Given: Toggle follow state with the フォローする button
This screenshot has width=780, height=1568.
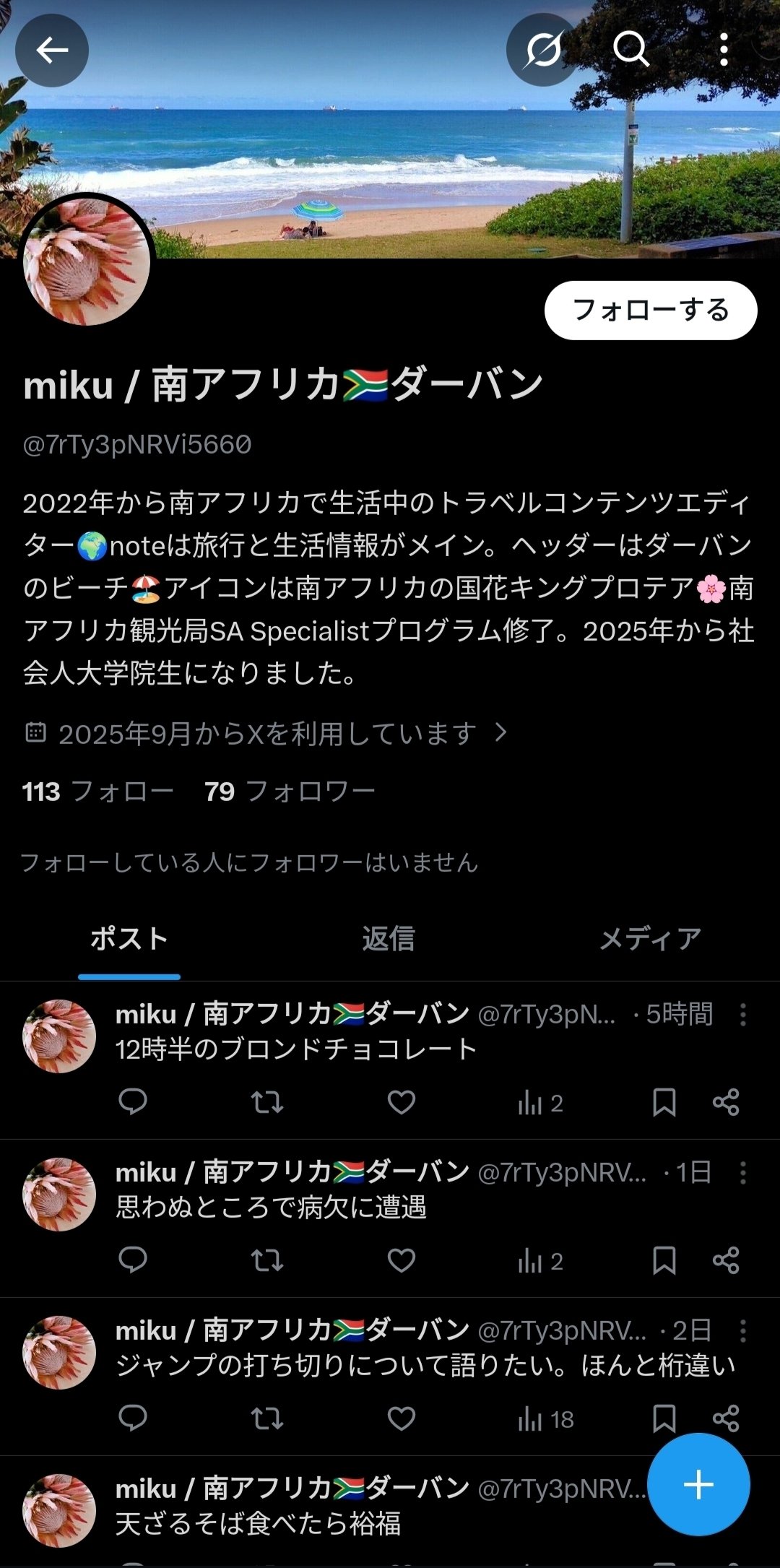Looking at the screenshot, I should 651,310.
